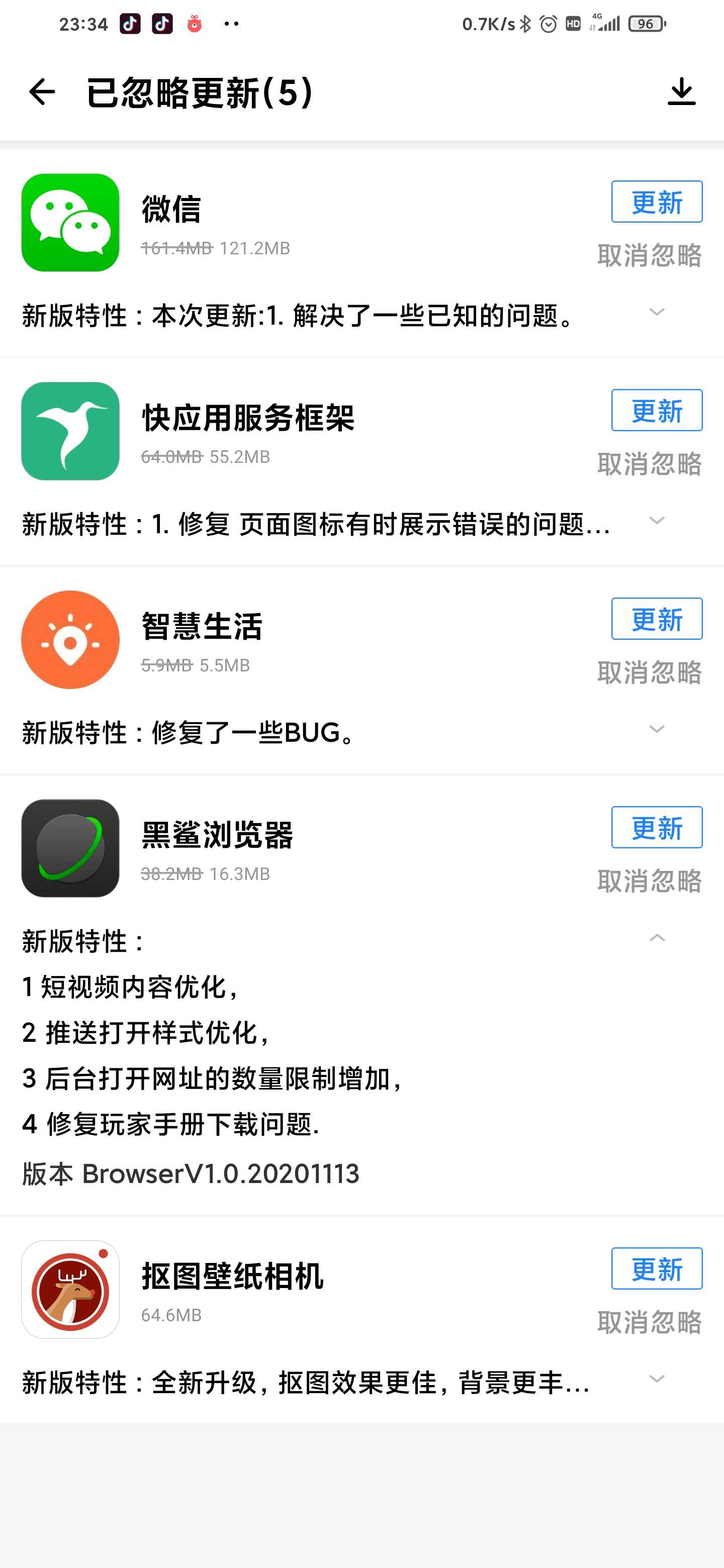The image size is (724, 1568).
Task: Open 黑鲨浏览器 app details
Action: [70, 848]
